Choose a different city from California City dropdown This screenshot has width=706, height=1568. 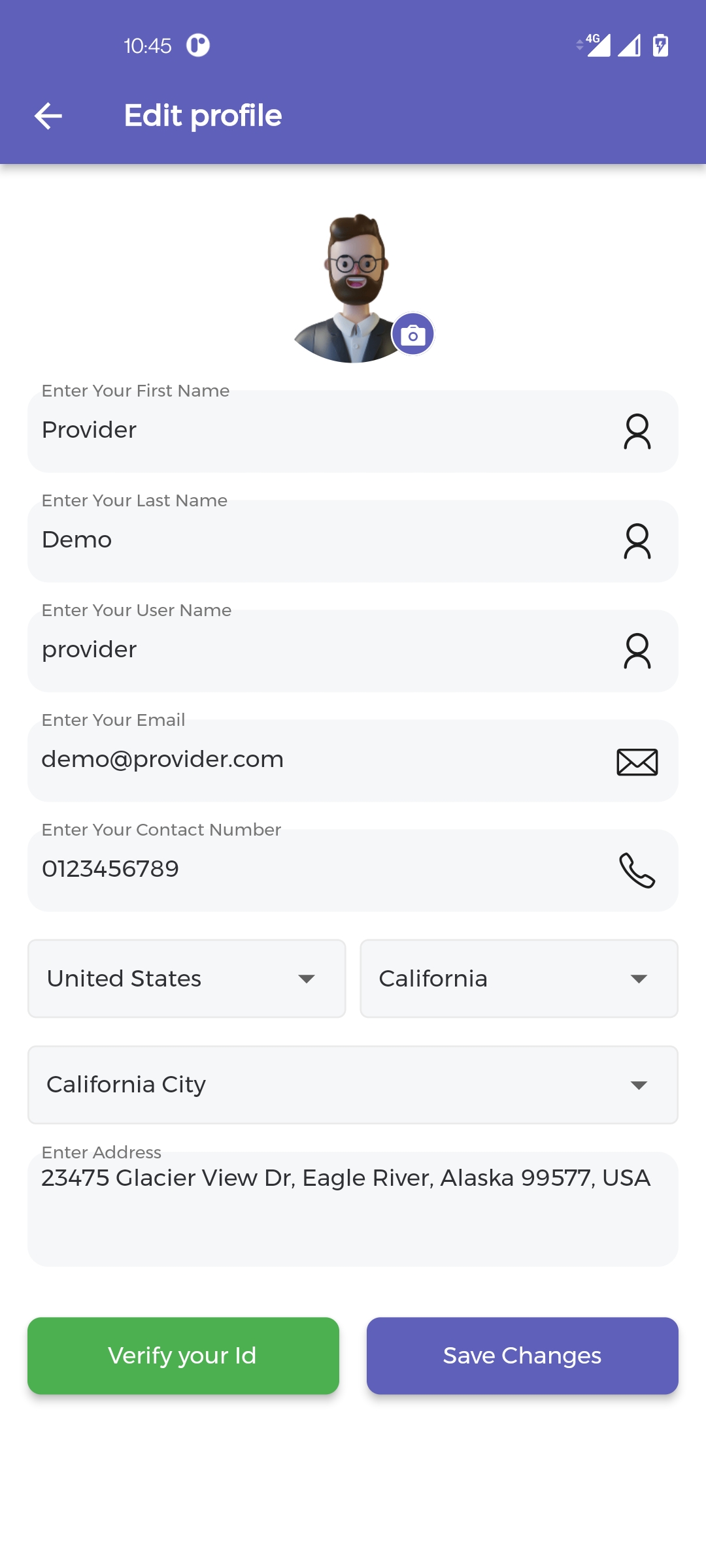(x=352, y=1085)
